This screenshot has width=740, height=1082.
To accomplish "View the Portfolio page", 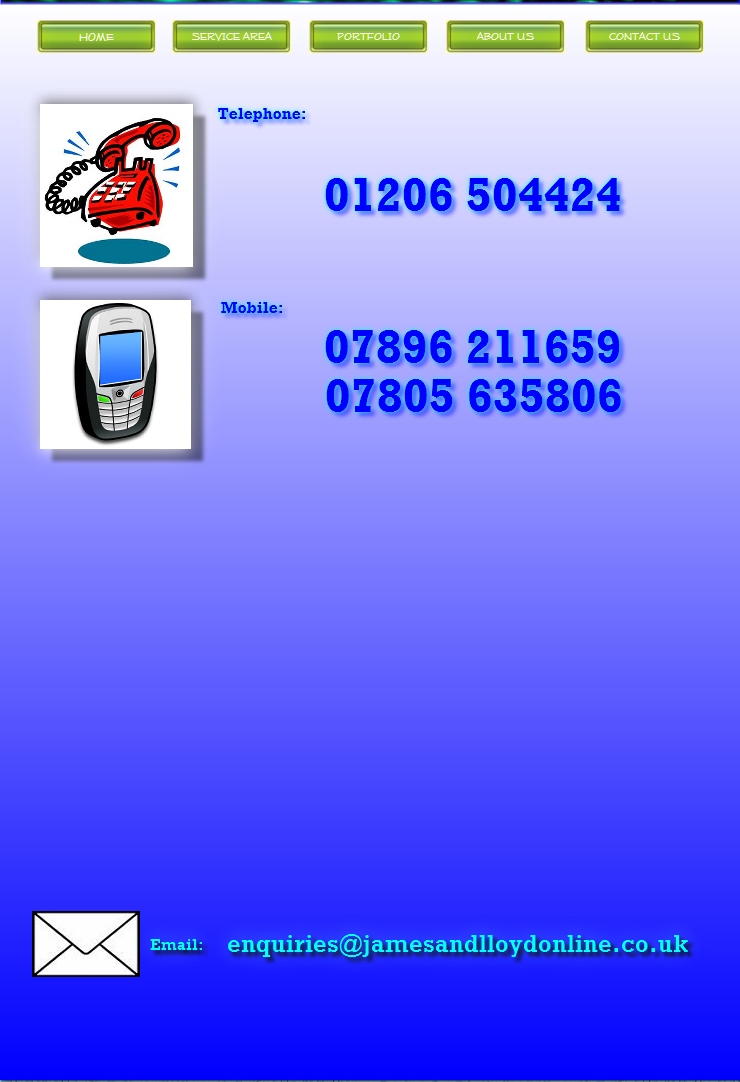I will 368,37.
